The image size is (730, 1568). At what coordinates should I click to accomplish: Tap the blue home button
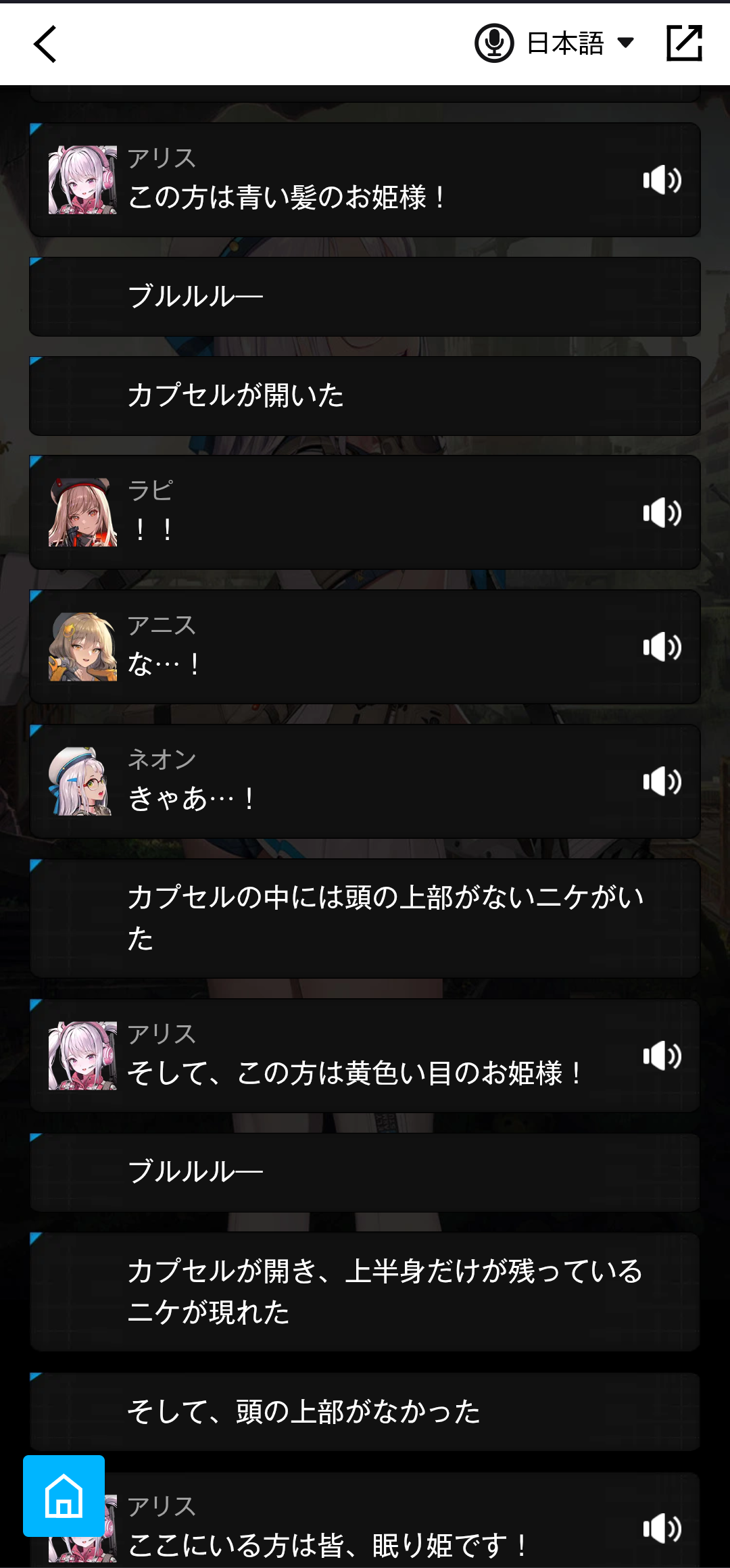pos(64,1496)
